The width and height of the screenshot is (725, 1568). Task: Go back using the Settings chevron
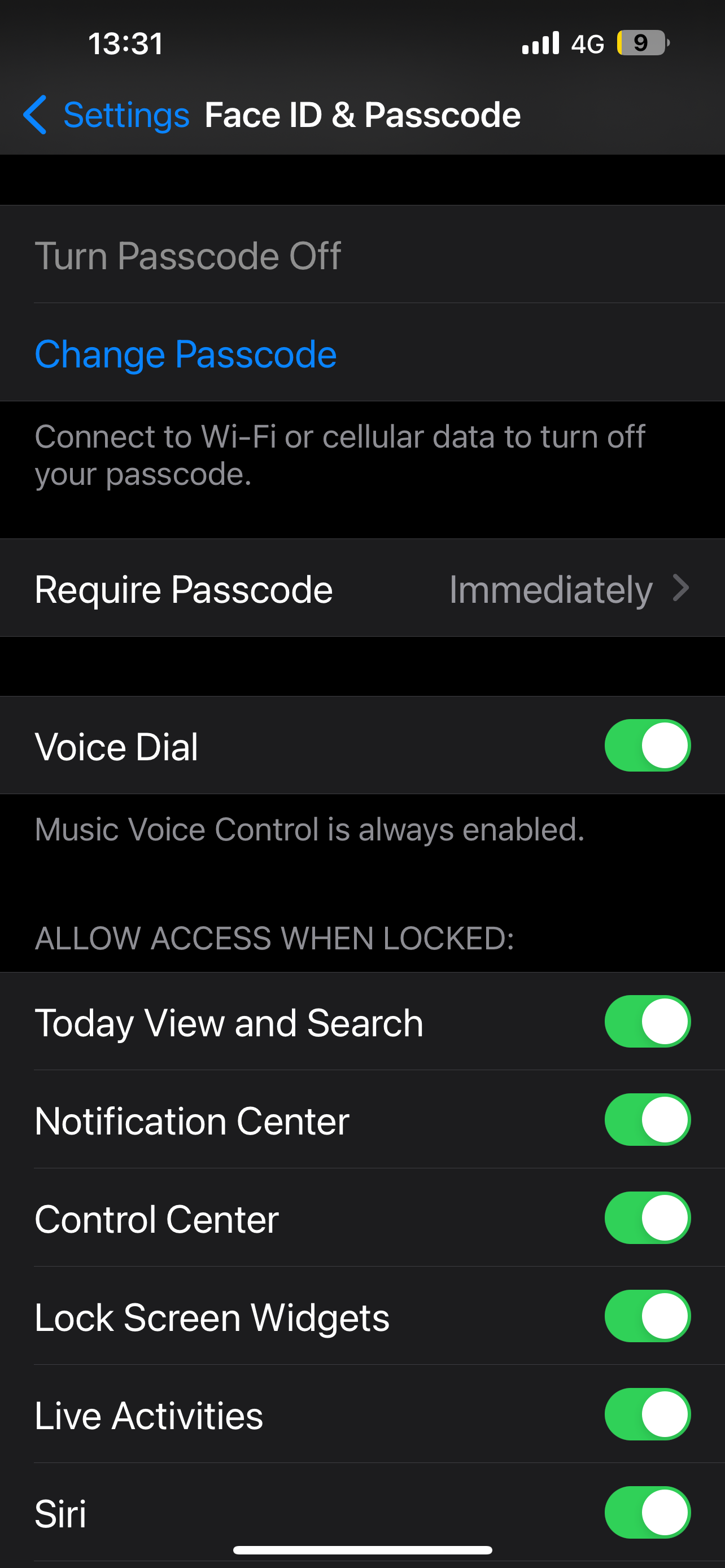34,115
